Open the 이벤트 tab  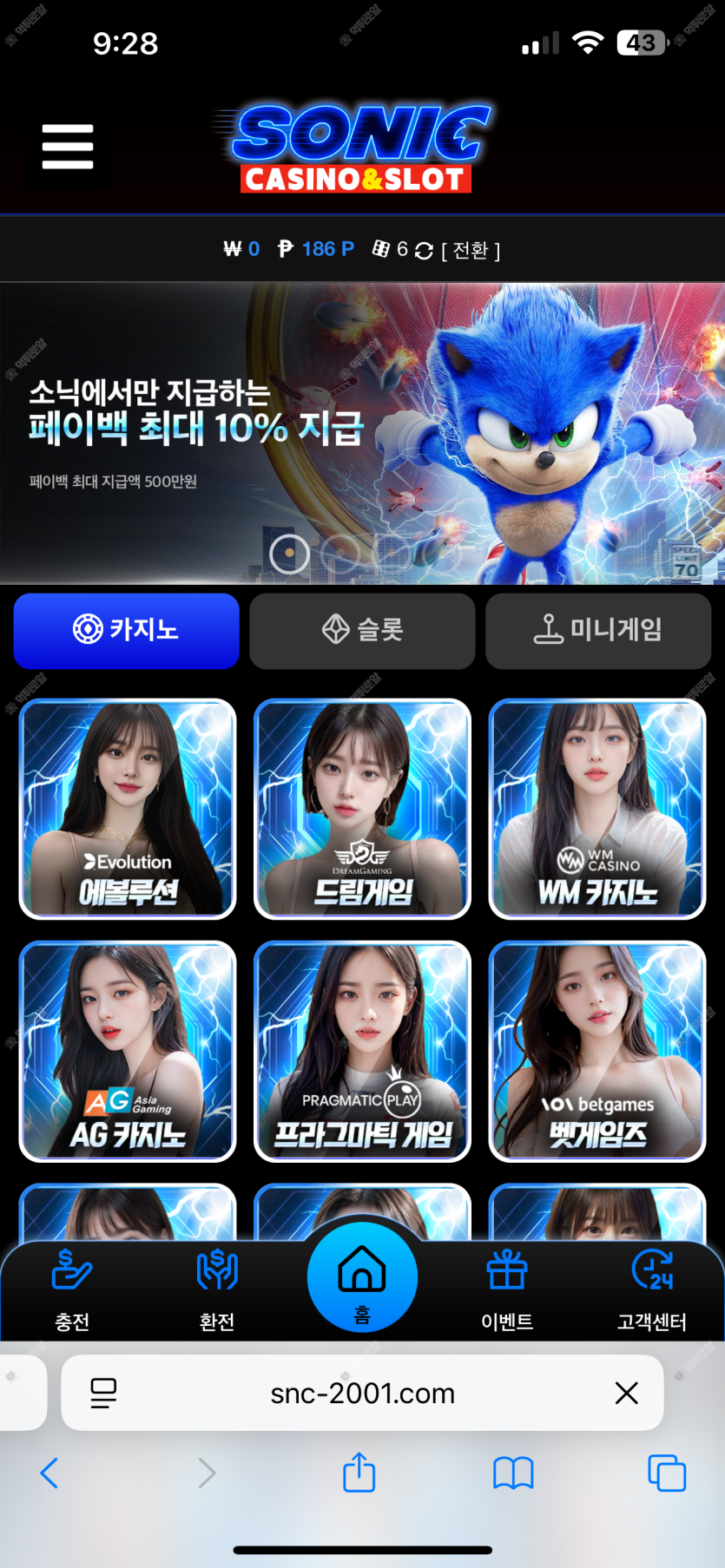(x=507, y=1290)
